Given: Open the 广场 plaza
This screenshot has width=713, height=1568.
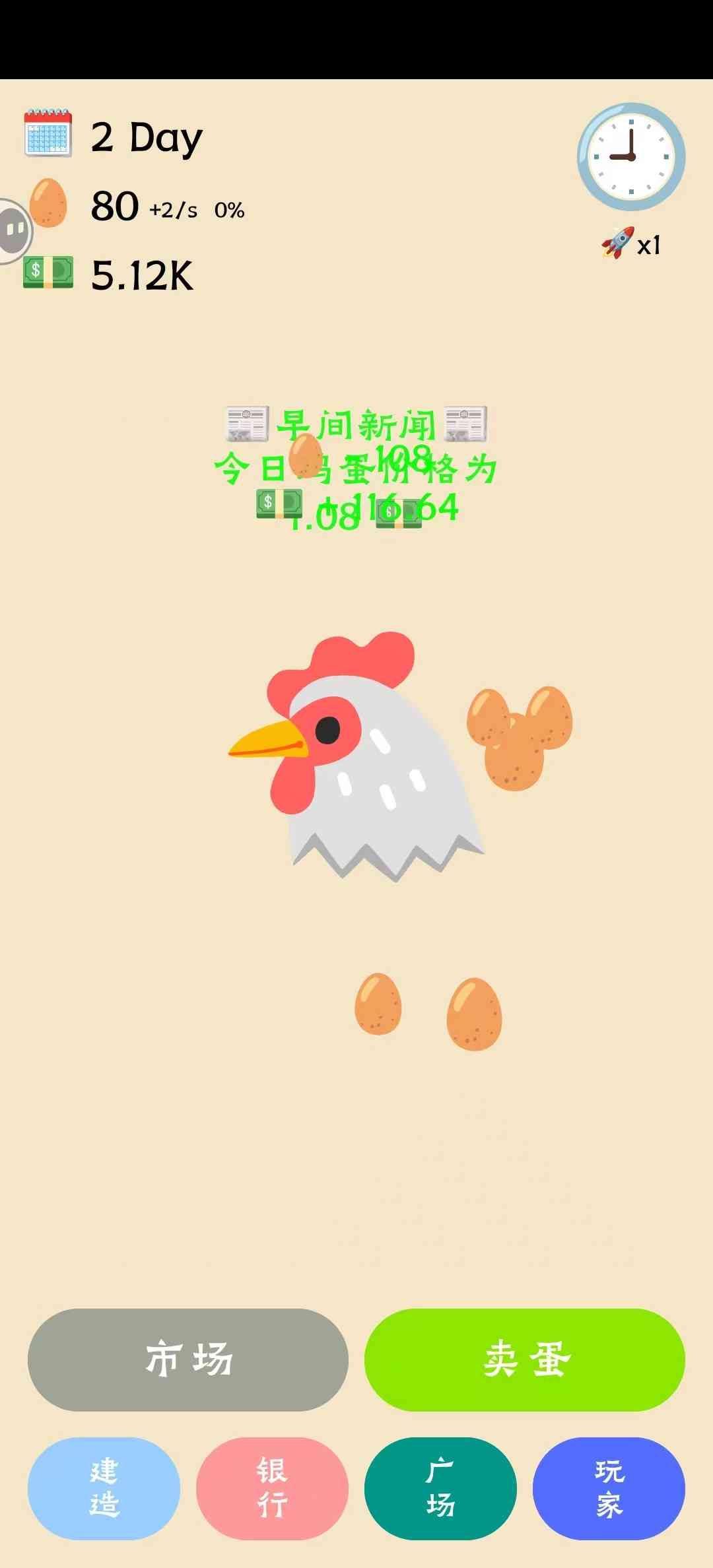Looking at the screenshot, I should coord(440,1488).
